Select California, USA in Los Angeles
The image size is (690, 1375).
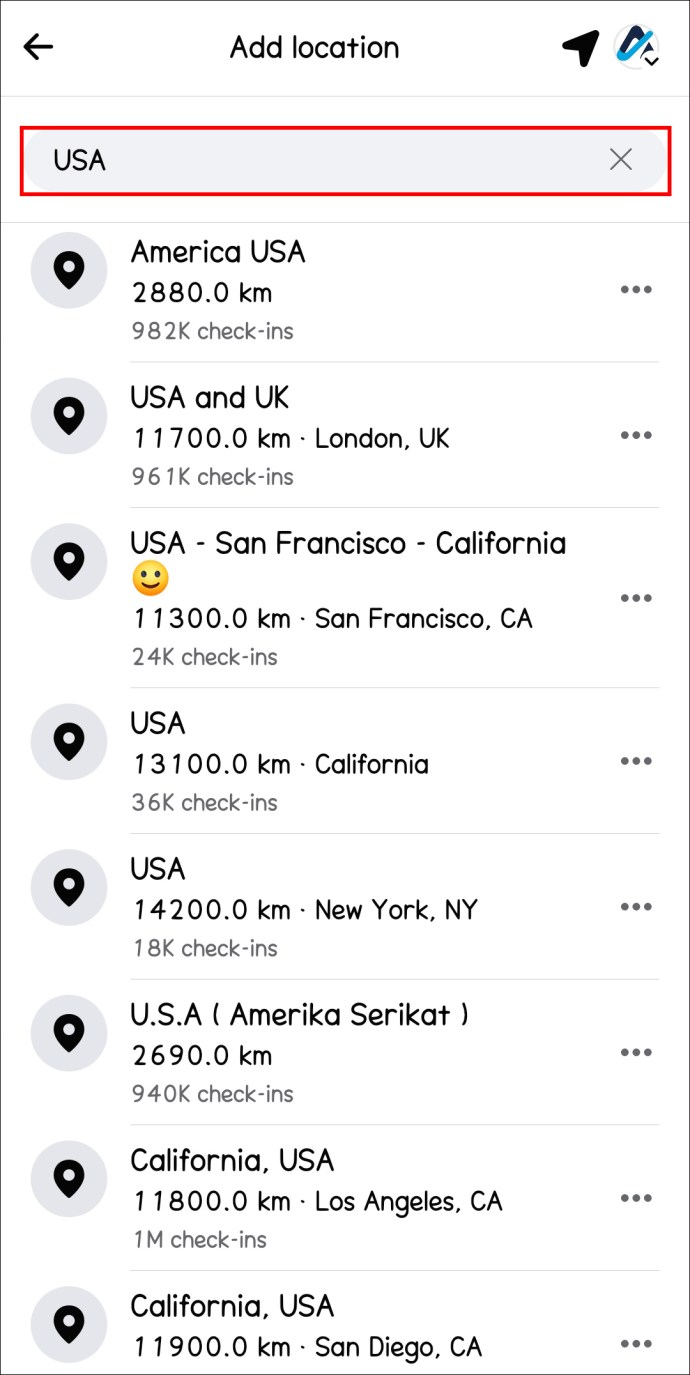click(x=345, y=1198)
